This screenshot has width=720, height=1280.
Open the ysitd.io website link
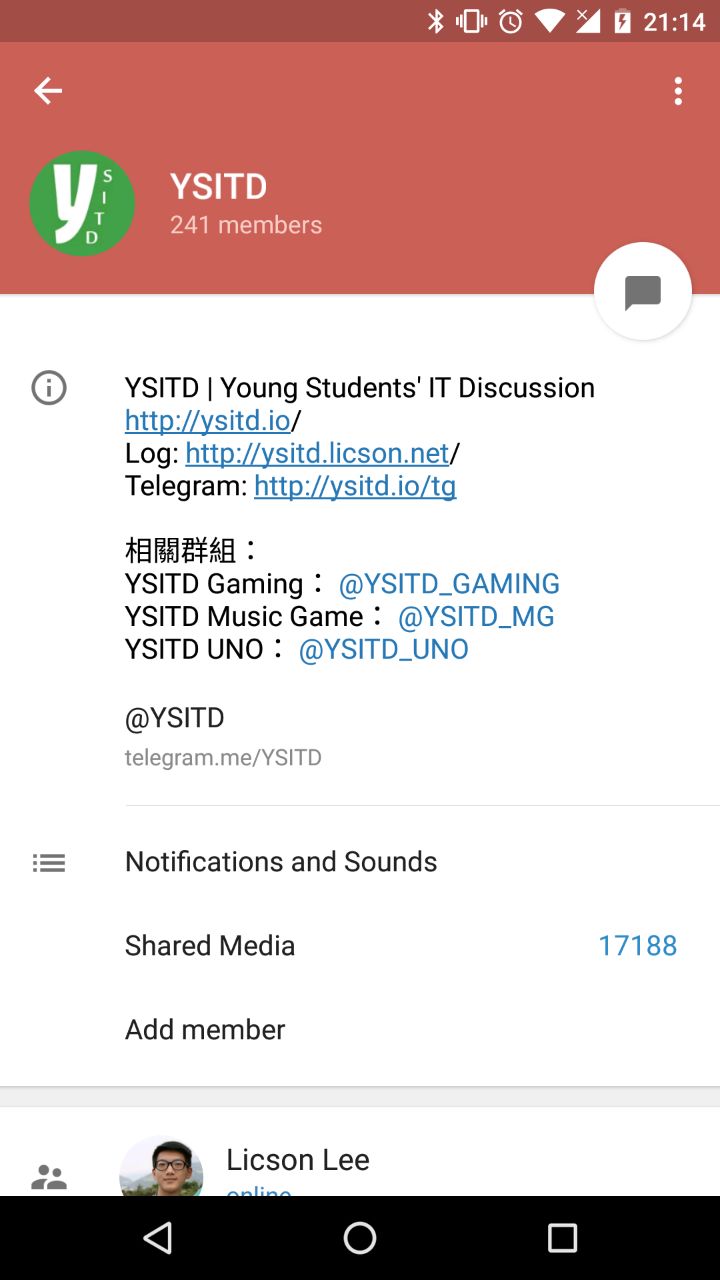208,420
